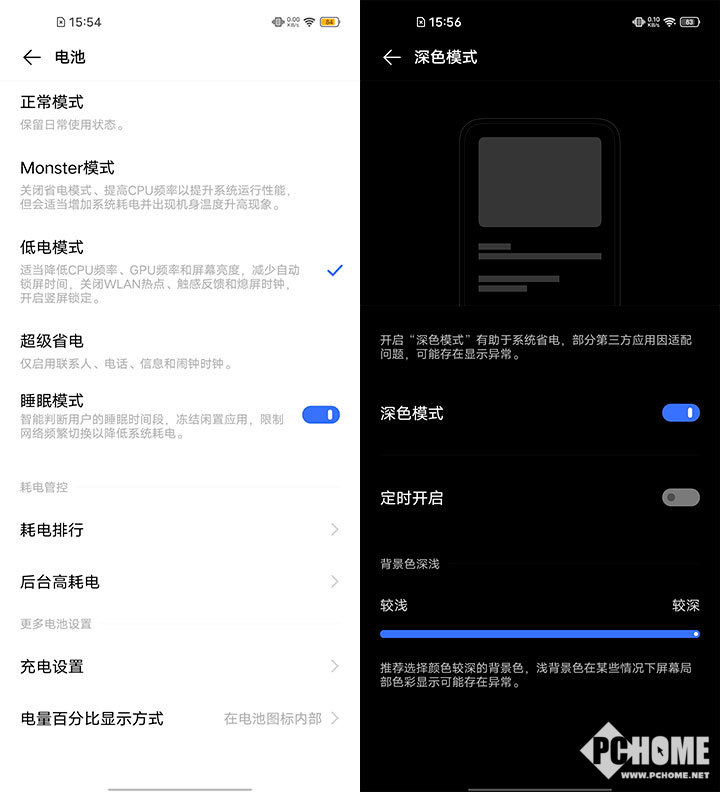Screen dimensions: 720x792
Task: Turn off the 深色模式 switch
Action: tap(680, 413)
